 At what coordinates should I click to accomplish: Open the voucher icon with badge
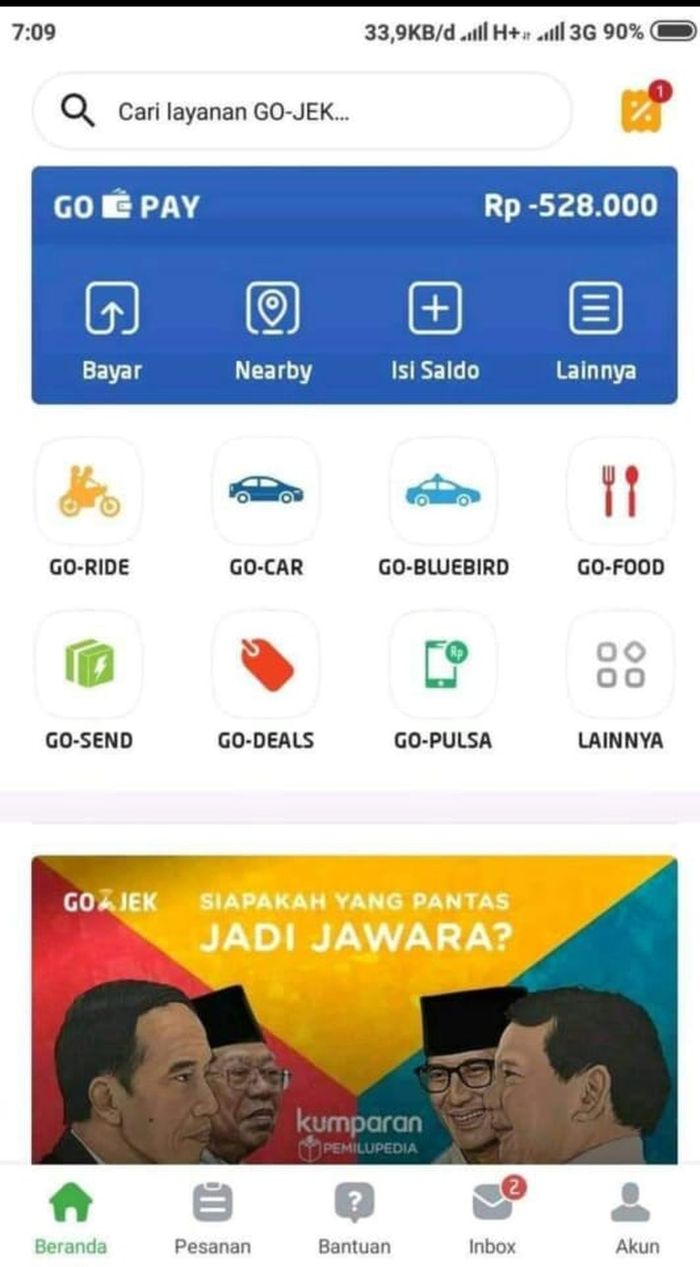point(641,110)
